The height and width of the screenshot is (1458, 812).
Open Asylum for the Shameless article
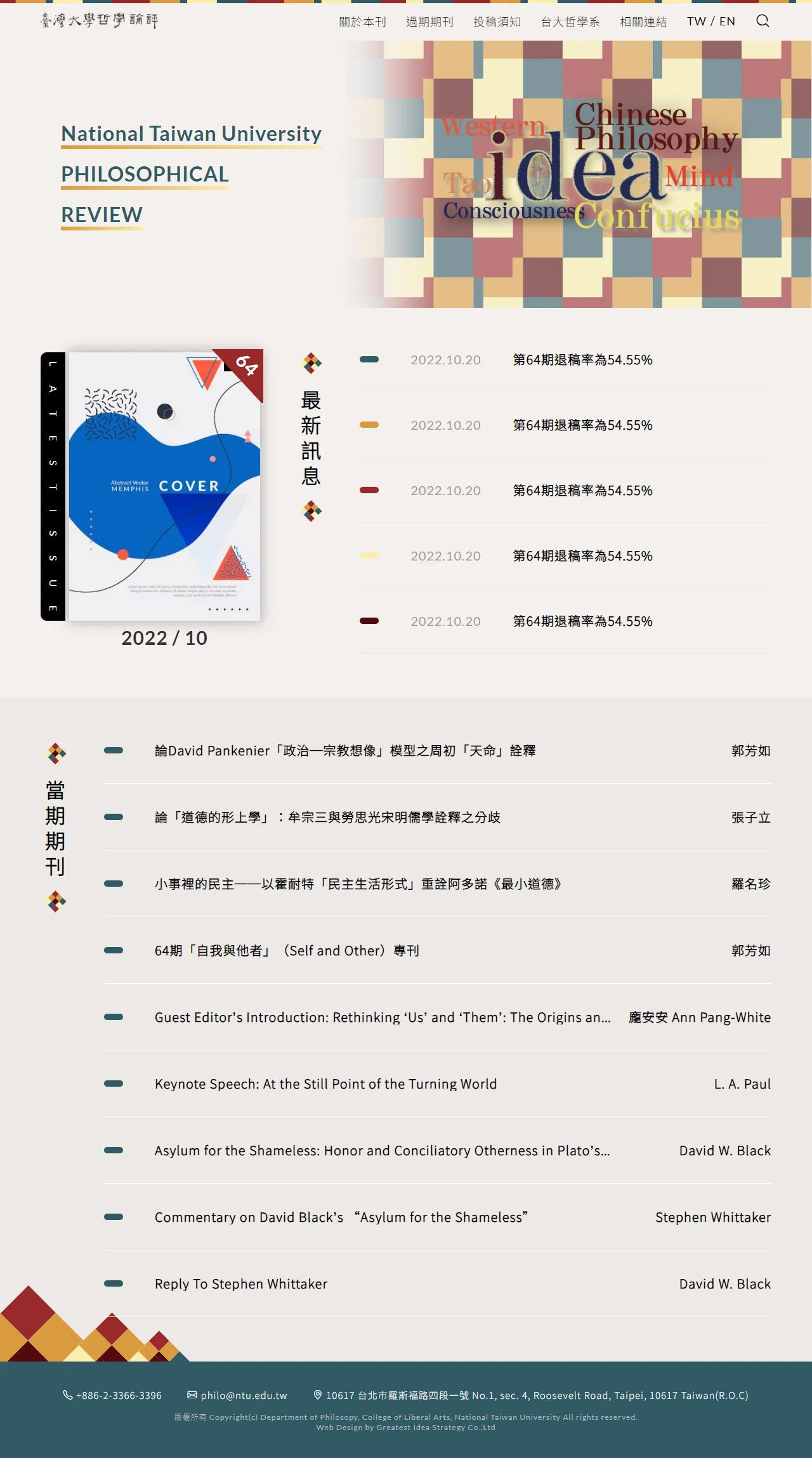[382, 1151]
